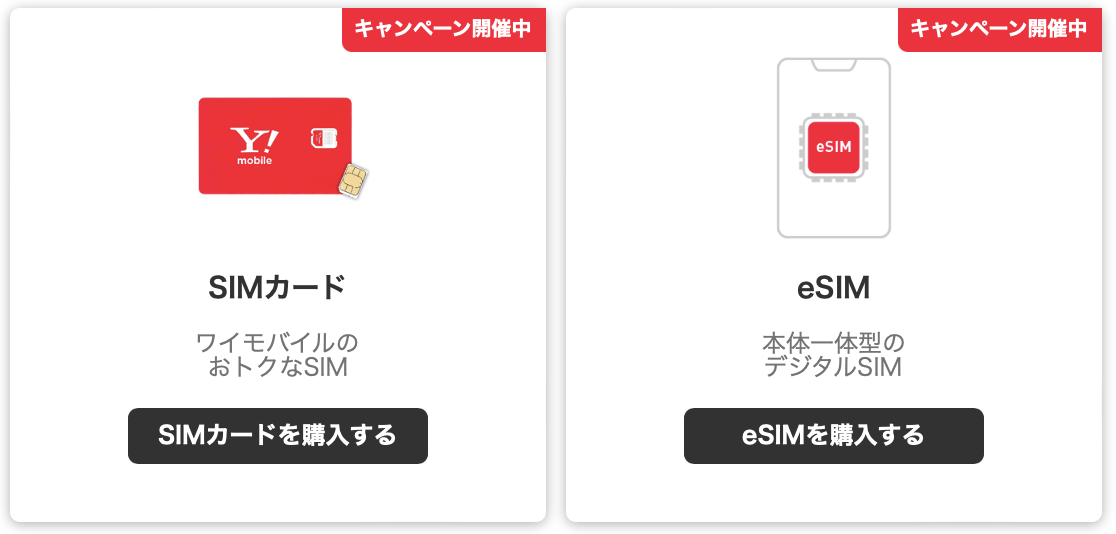
Task: Tap the eSIMを購入する button
Action: pos(833,436)
